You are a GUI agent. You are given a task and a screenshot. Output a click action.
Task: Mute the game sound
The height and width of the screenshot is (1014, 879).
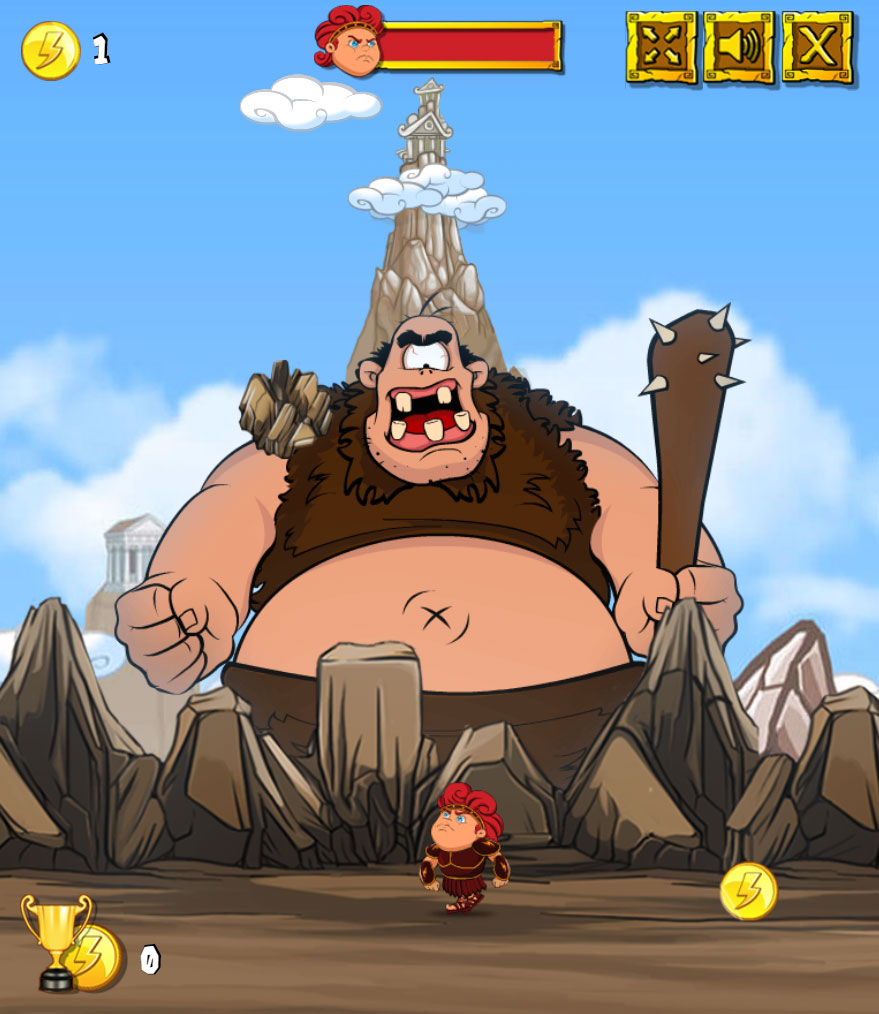[739, 46]
